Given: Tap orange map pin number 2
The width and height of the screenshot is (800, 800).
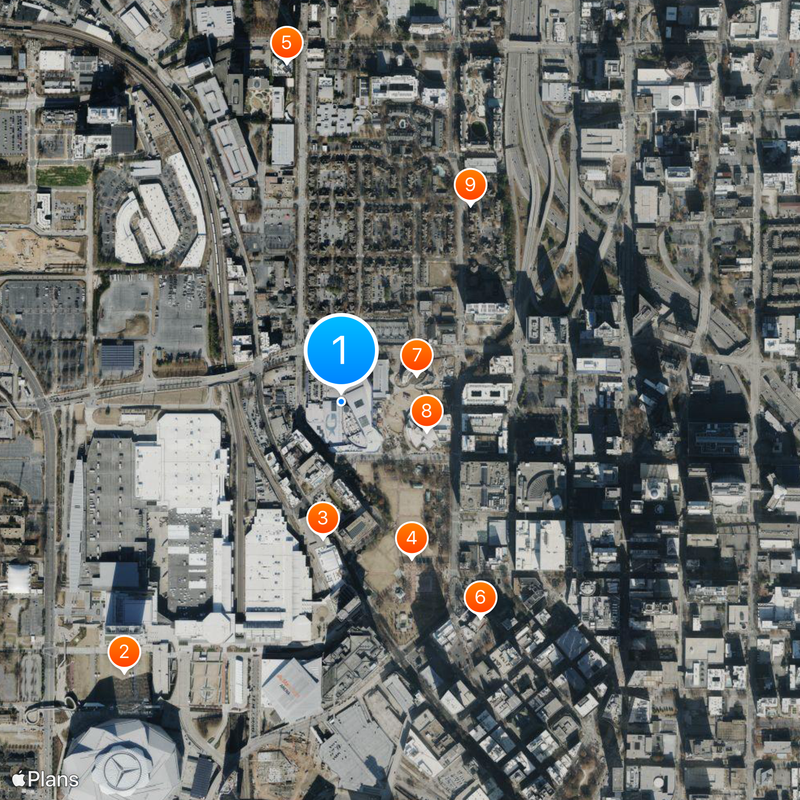Looking at the screenshot, I should point(124,654).
